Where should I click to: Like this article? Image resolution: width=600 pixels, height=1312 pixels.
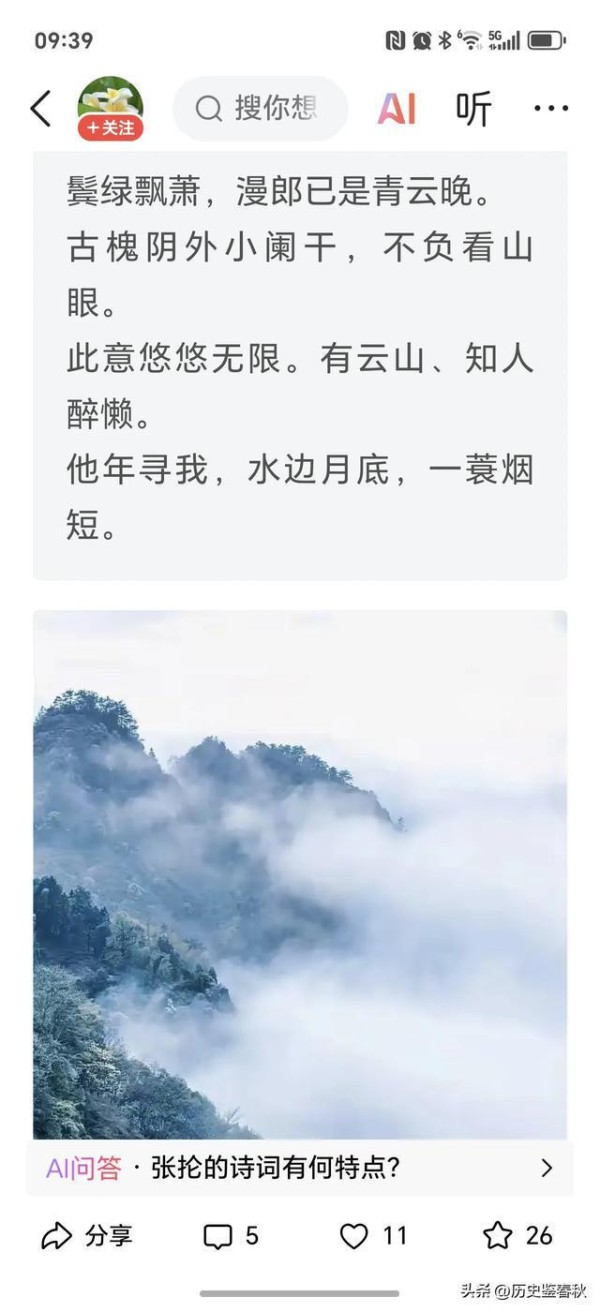point(373,1236)
